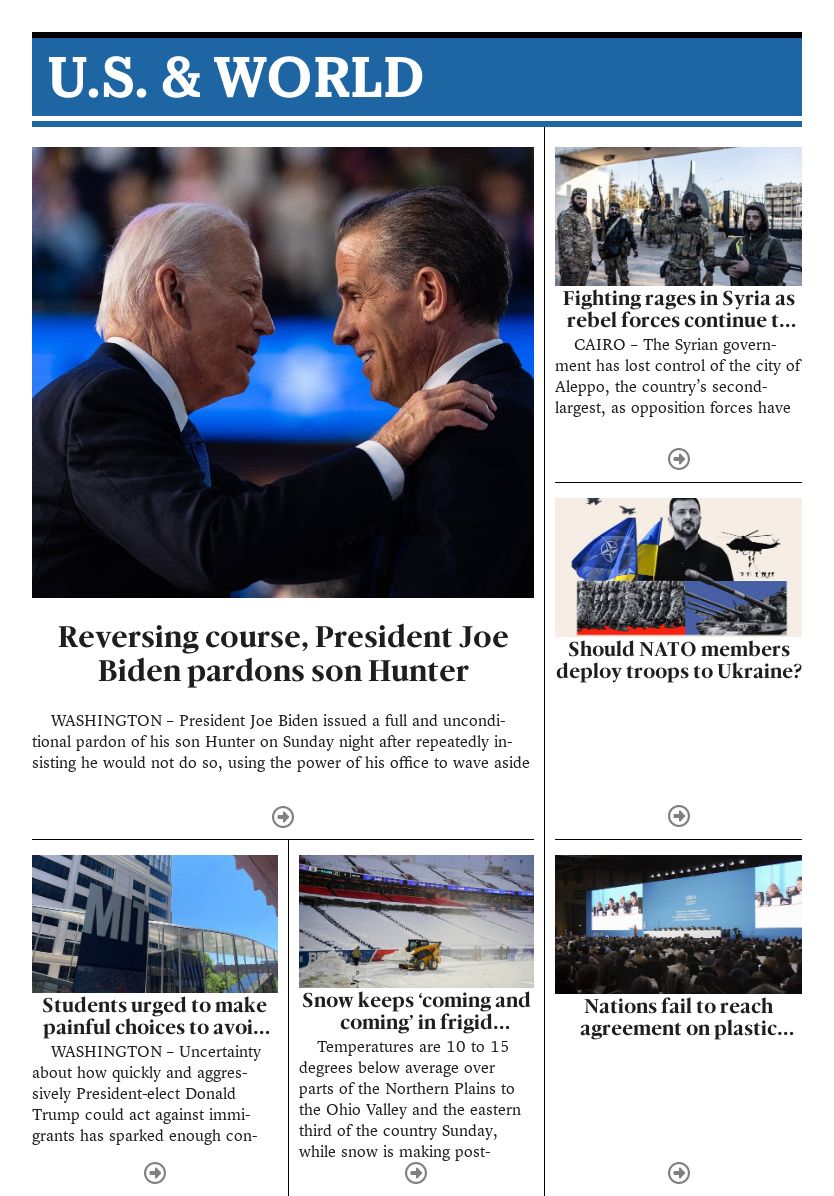Open the NATO troops to Ukraine arrow
The width and height of the screenshot is (834, 1196).
(679, 816)
